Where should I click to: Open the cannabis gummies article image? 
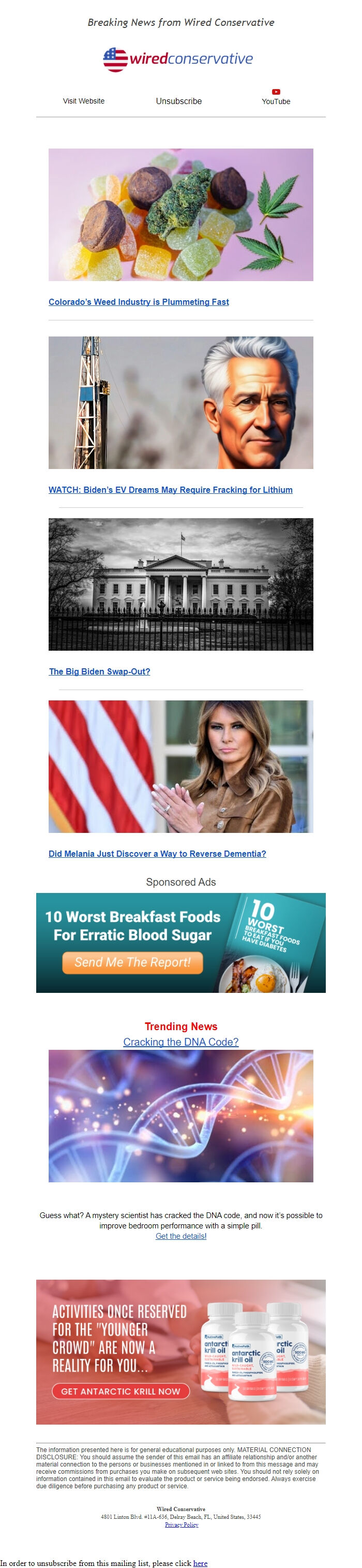pyautogui.click(x=180, y=215)
